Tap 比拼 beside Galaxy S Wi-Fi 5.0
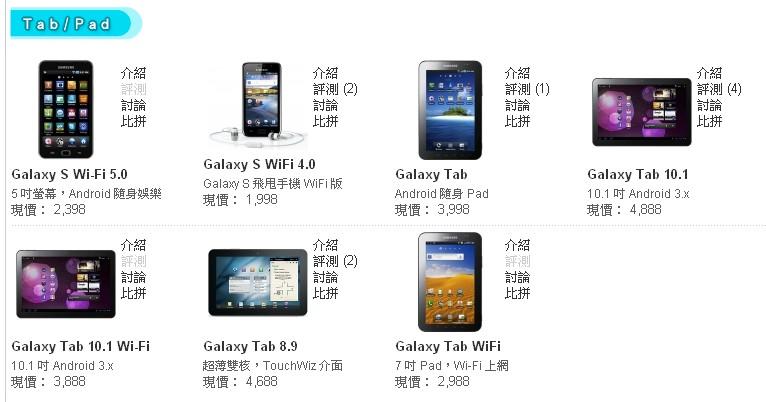 pyautogui.click(x=133, y=121)
